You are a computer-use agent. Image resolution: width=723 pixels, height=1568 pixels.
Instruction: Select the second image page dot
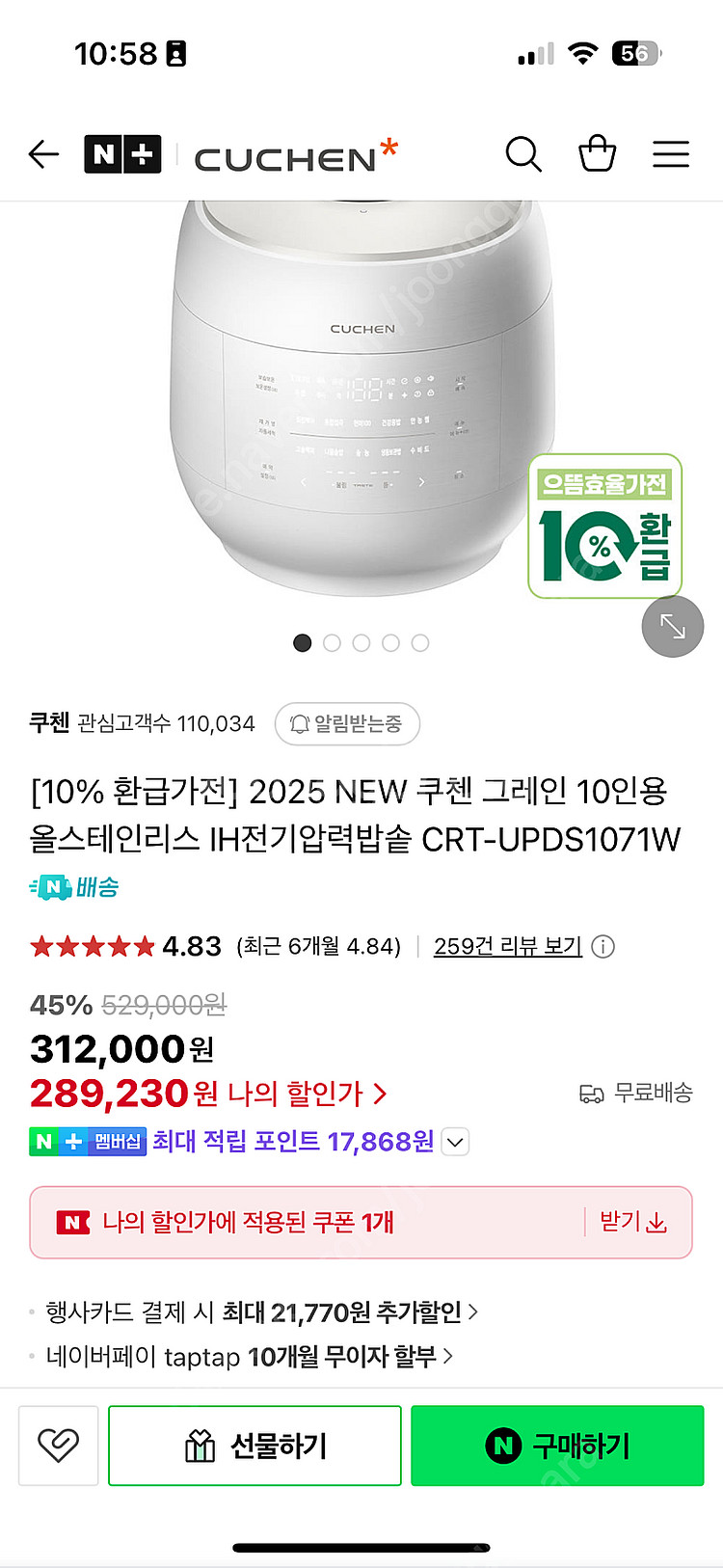tap(332, 643)
